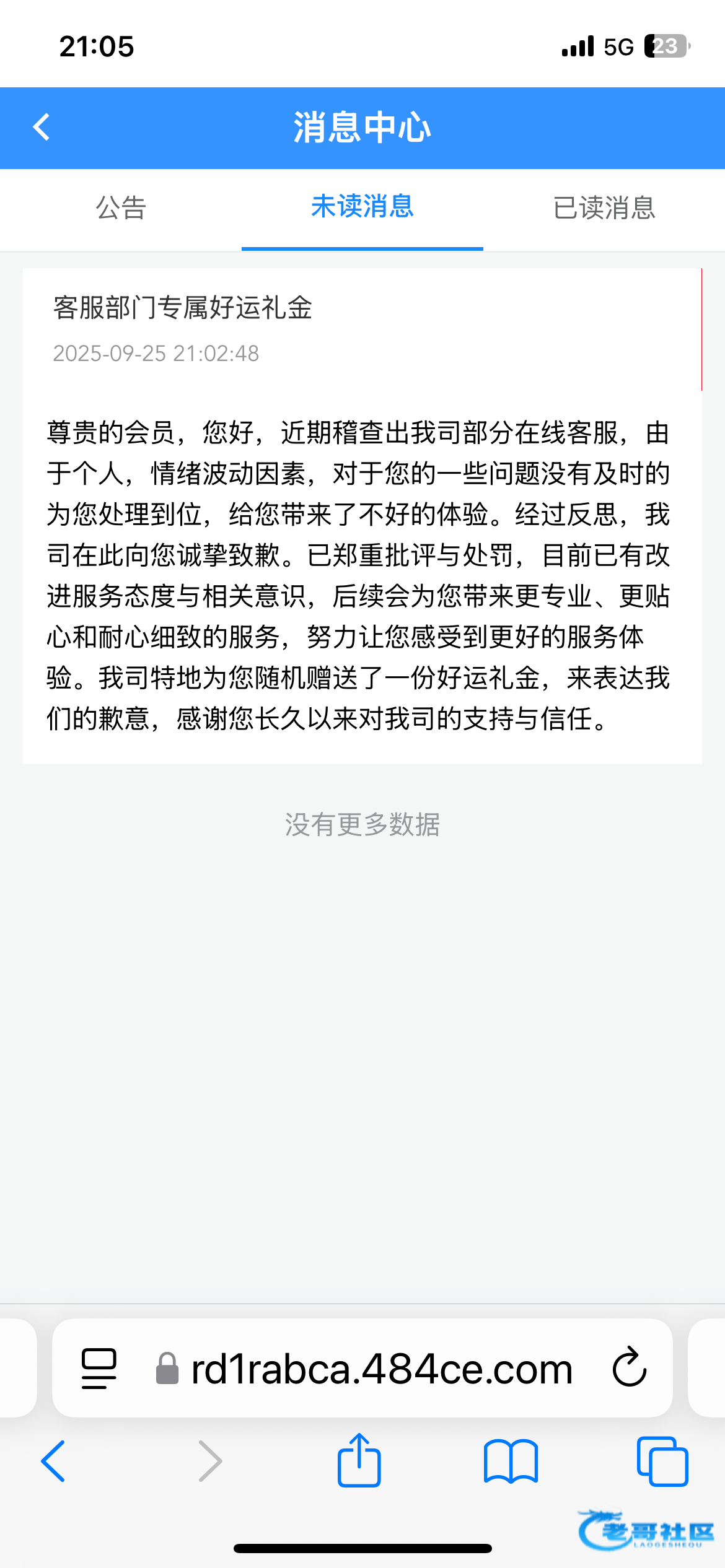Share this web page
This screenshot has height=1568, width=725.
pyautogui.click(x=359, y=1461)
